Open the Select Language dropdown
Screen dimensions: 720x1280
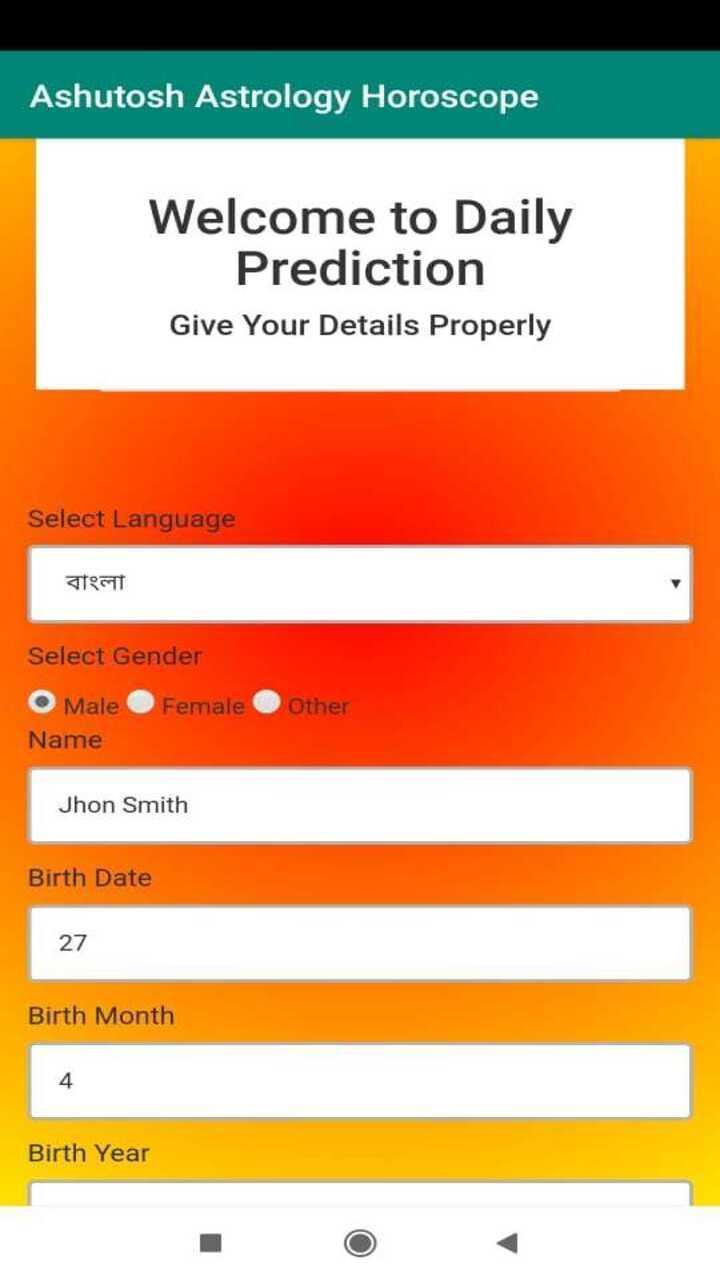coord(360,583)
